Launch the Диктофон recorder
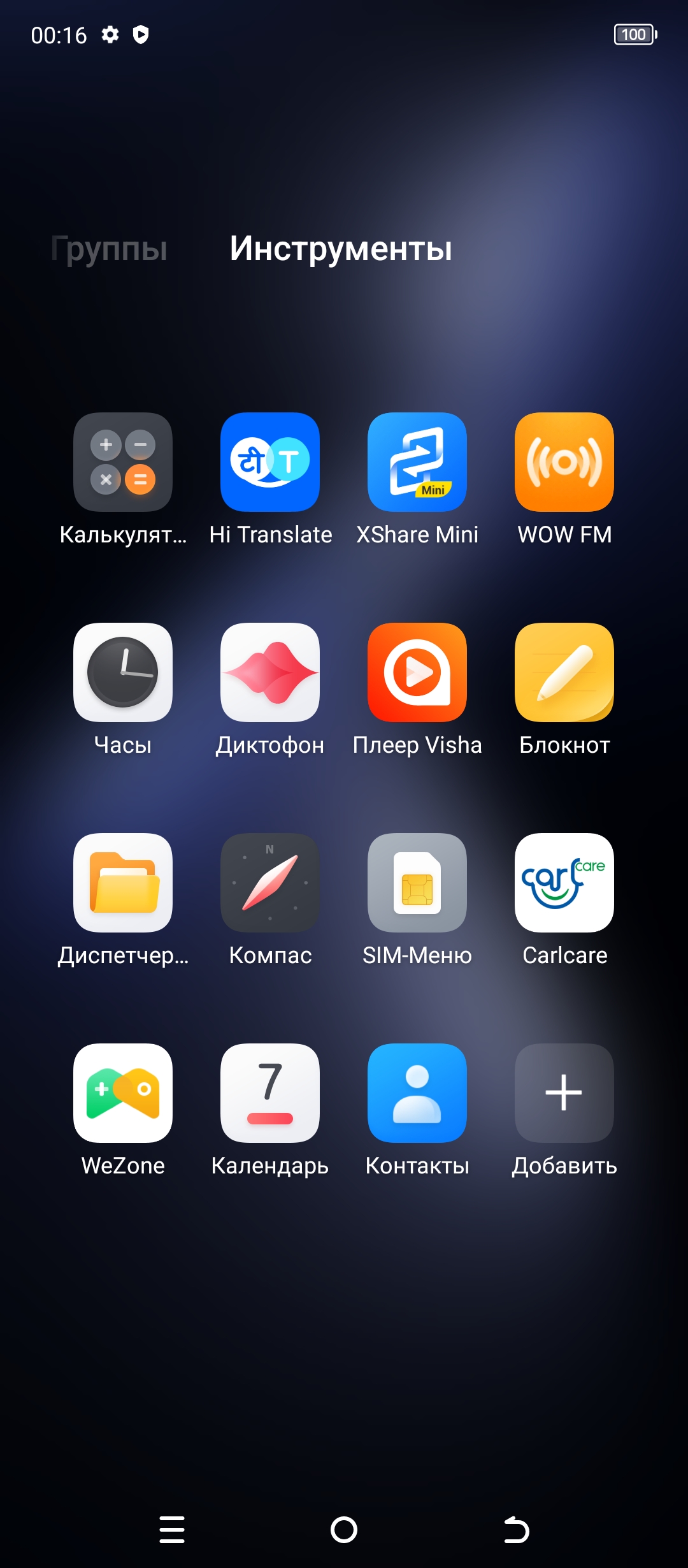This screenshot has height=1568, width=688. [270, 672]
